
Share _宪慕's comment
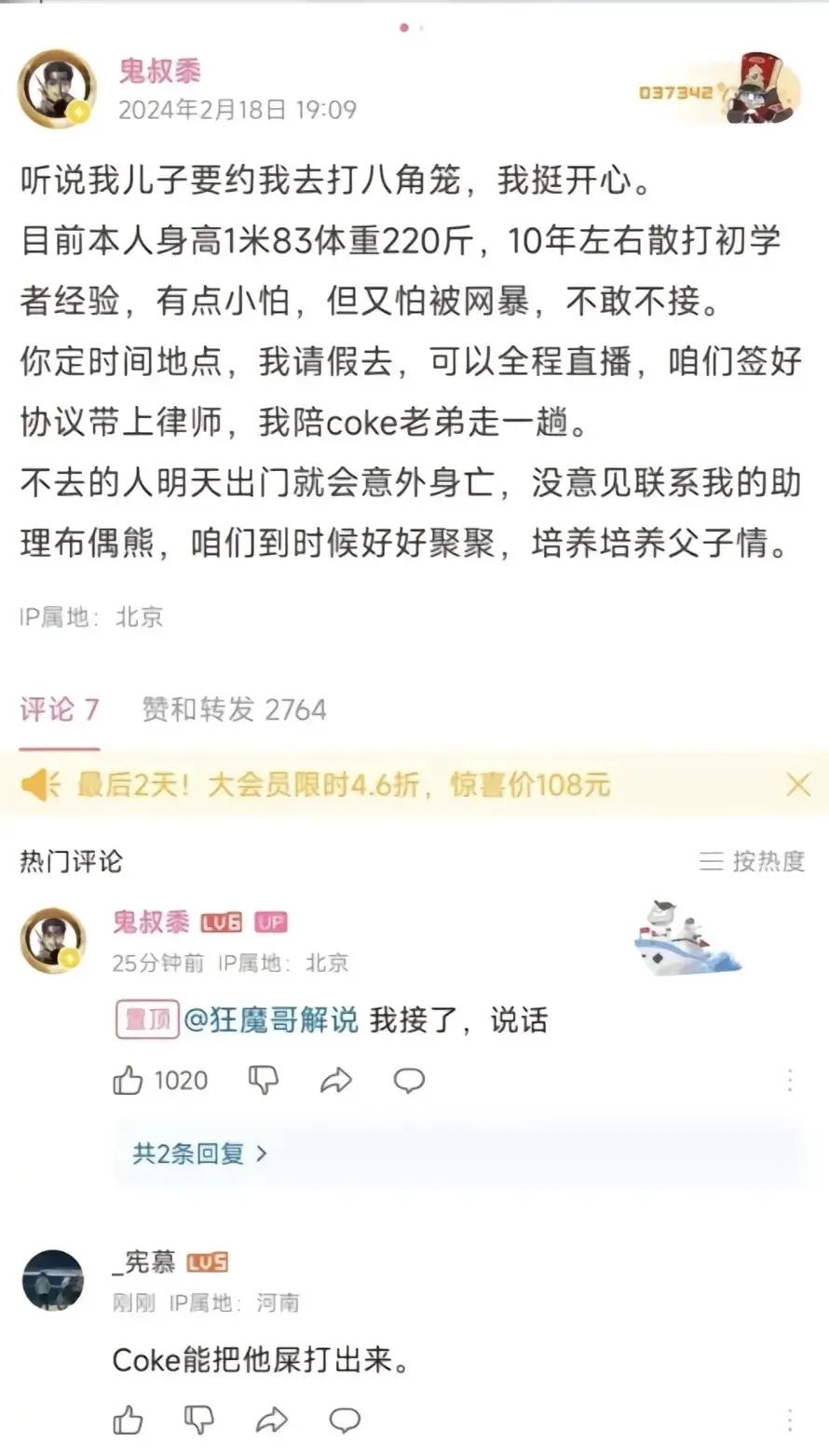point(272,1420)
